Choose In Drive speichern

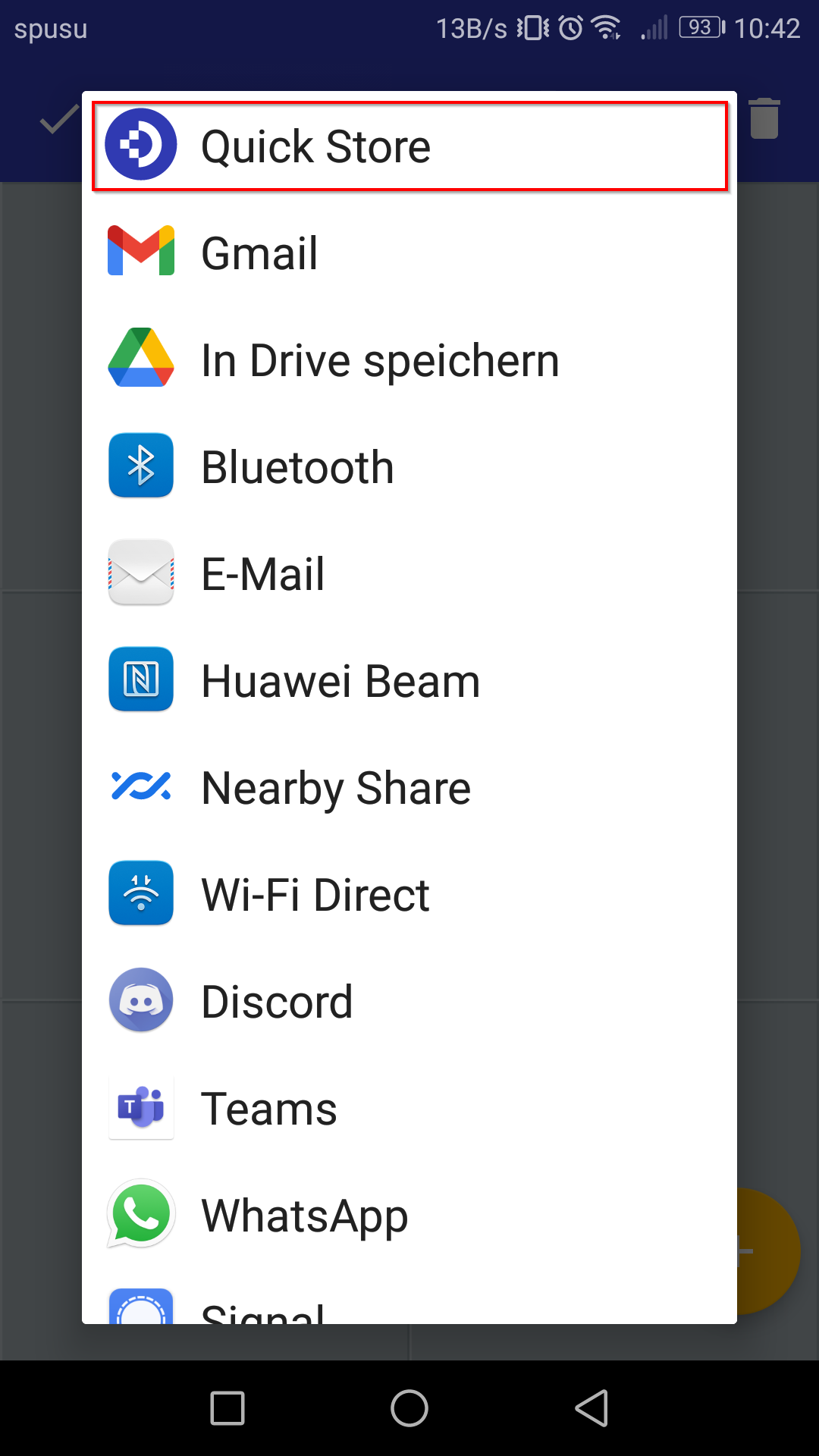pyautogui.click(x=409, y=359)
